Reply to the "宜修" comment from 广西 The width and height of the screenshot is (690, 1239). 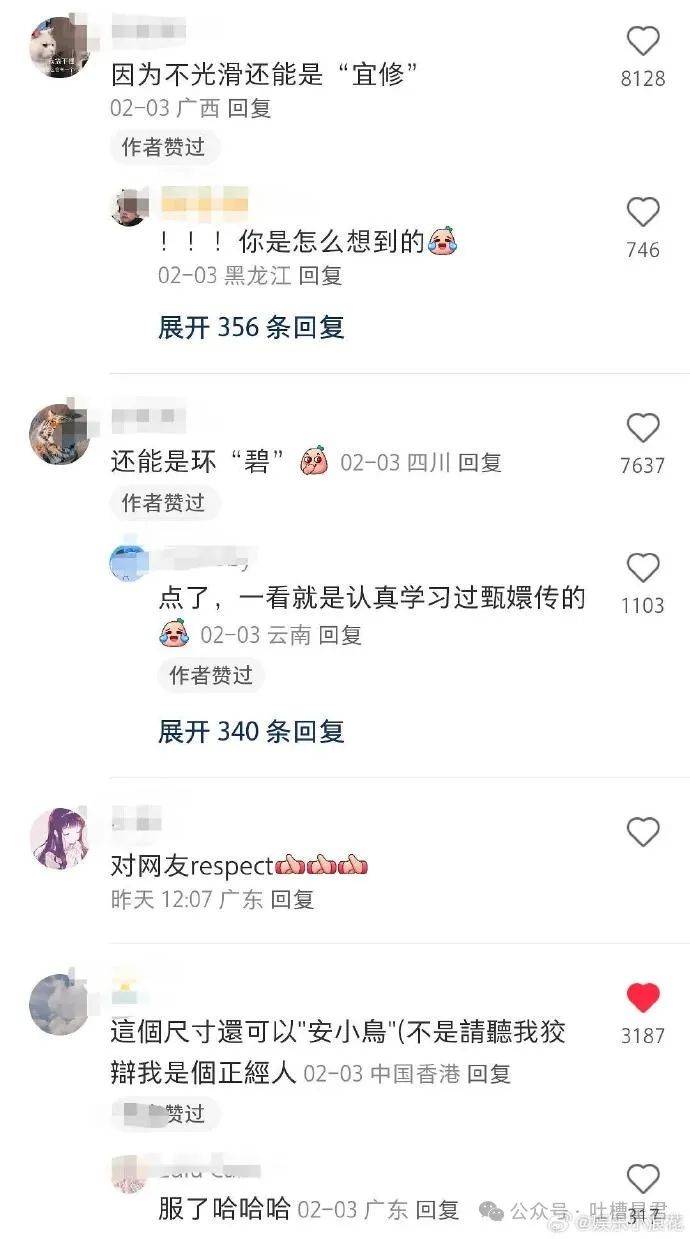(250, 108)
